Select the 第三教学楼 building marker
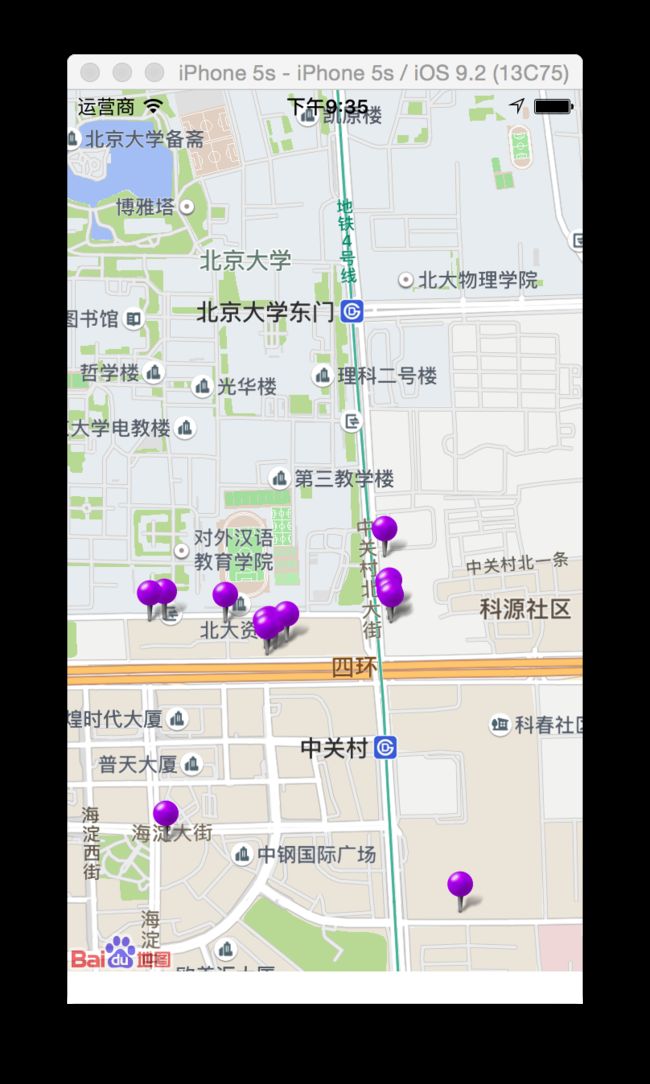The height and width of the screenshot is (1084, 650). click(x=279, y=478)
